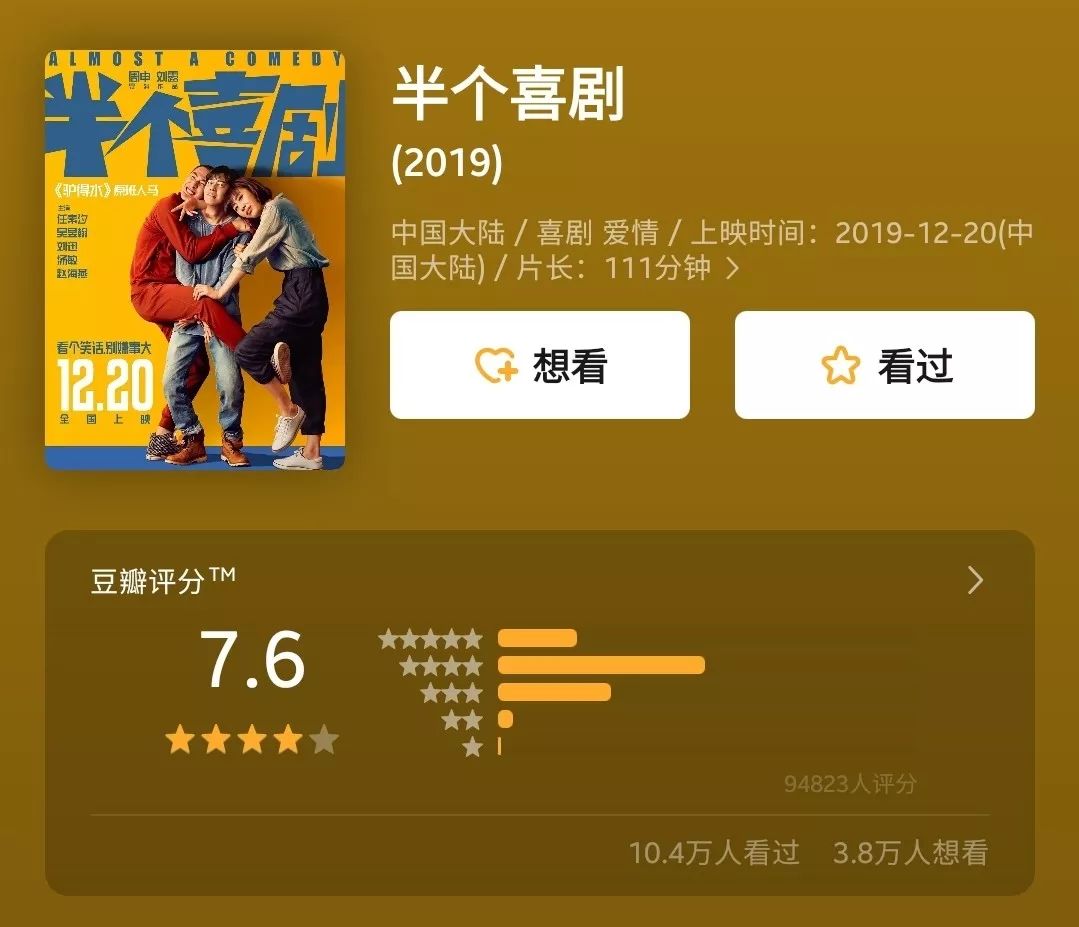
Task: Mark the movie as 想看
Action: [540, 365]
